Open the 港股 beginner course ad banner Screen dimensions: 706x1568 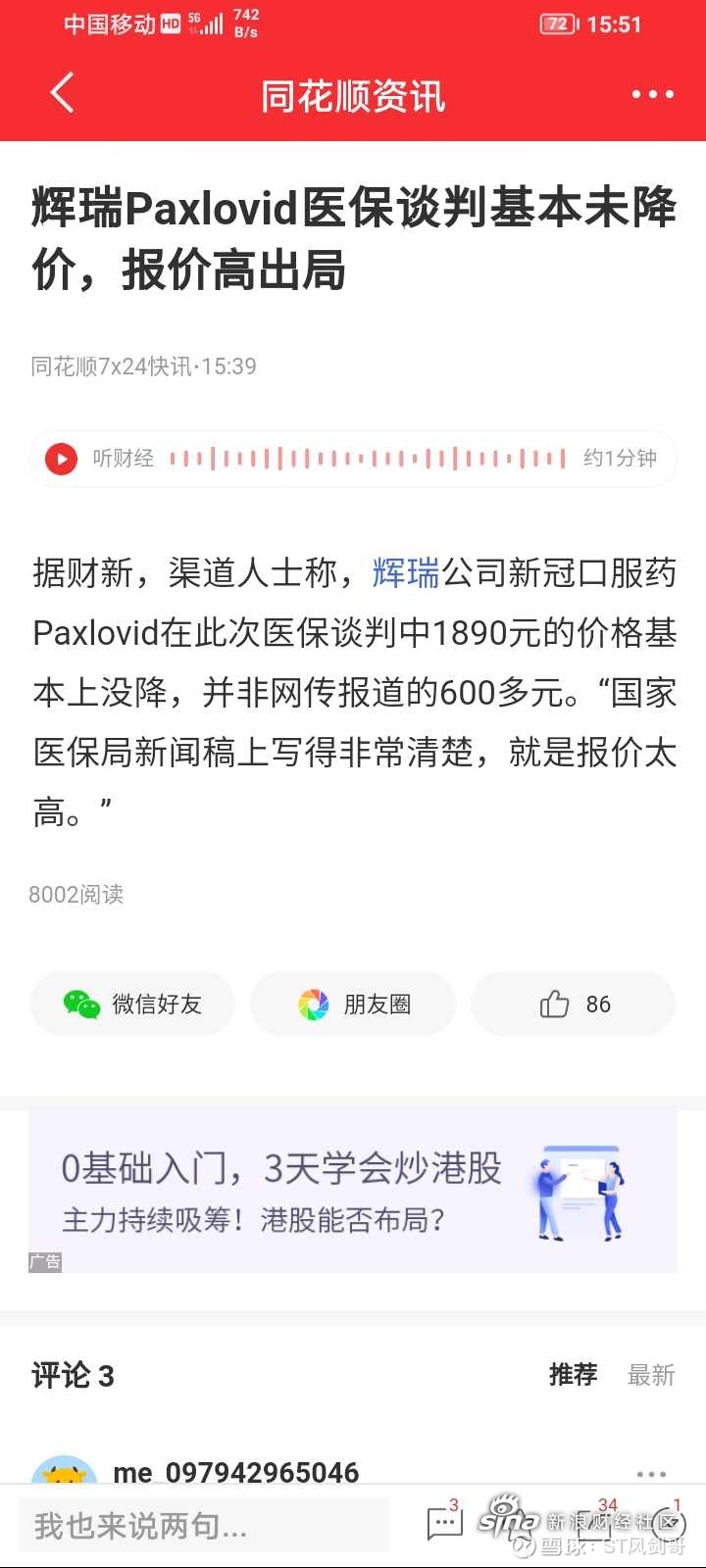353,1192
